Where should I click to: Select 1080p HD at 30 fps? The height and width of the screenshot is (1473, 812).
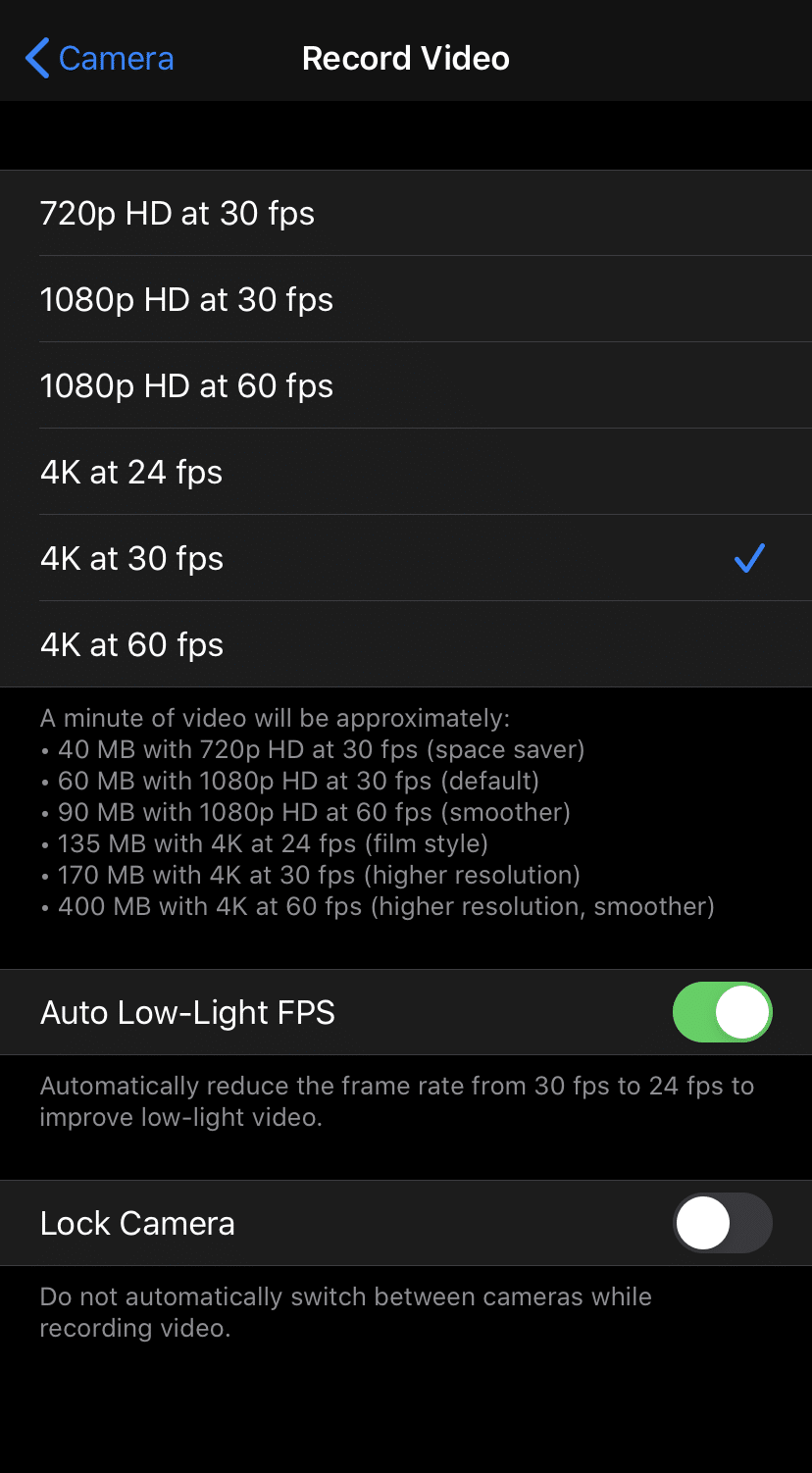tap(186, 299)
